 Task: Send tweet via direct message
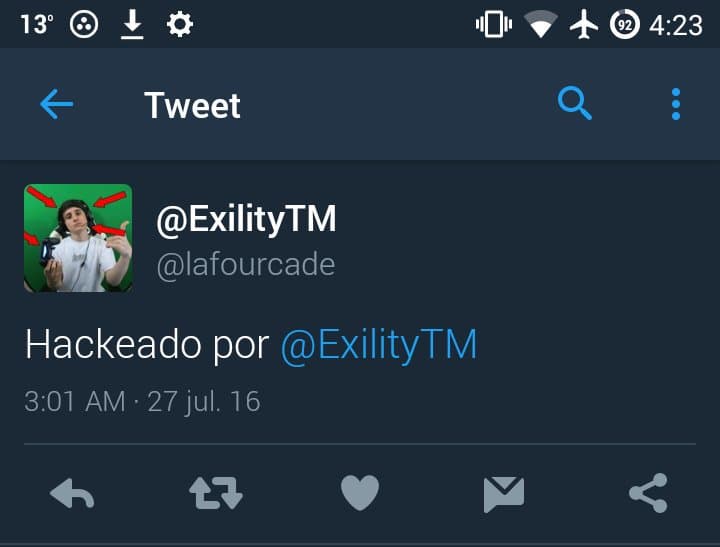click(504, 492)
